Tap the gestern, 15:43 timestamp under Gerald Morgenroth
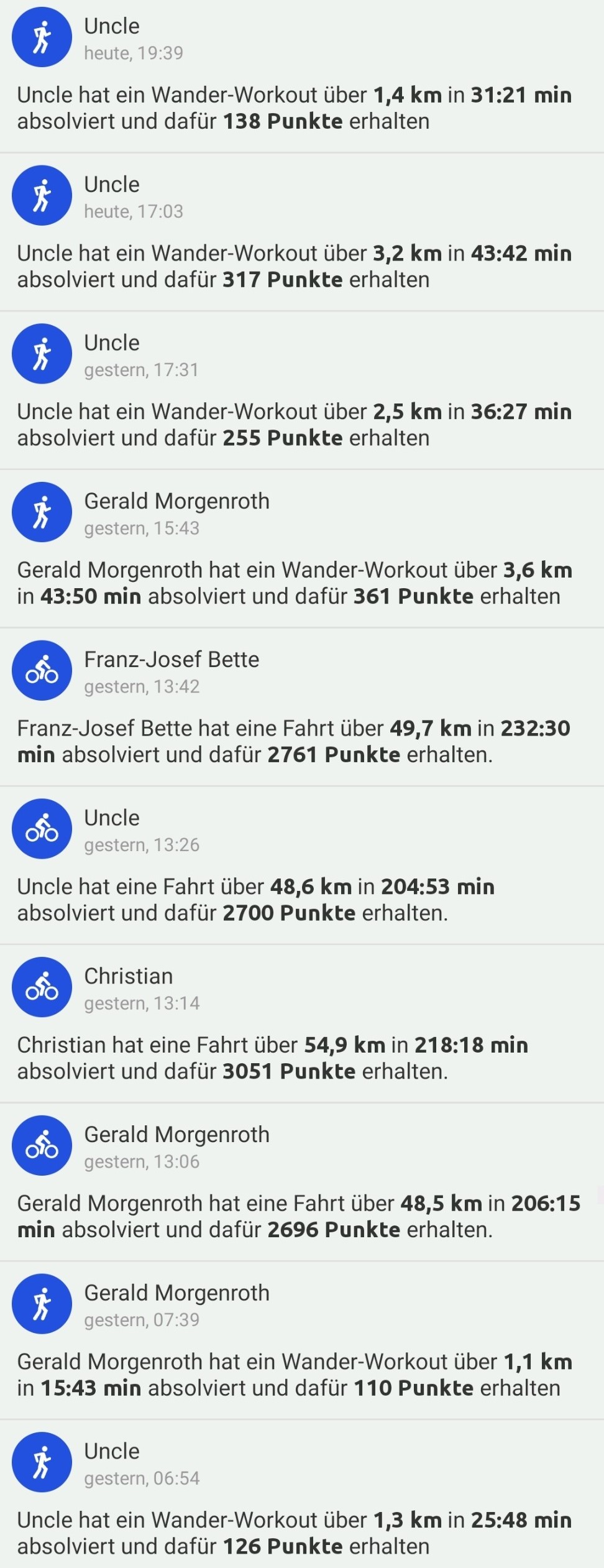The height and width of the screenshot is (1568, 604). tap(142, 528)
